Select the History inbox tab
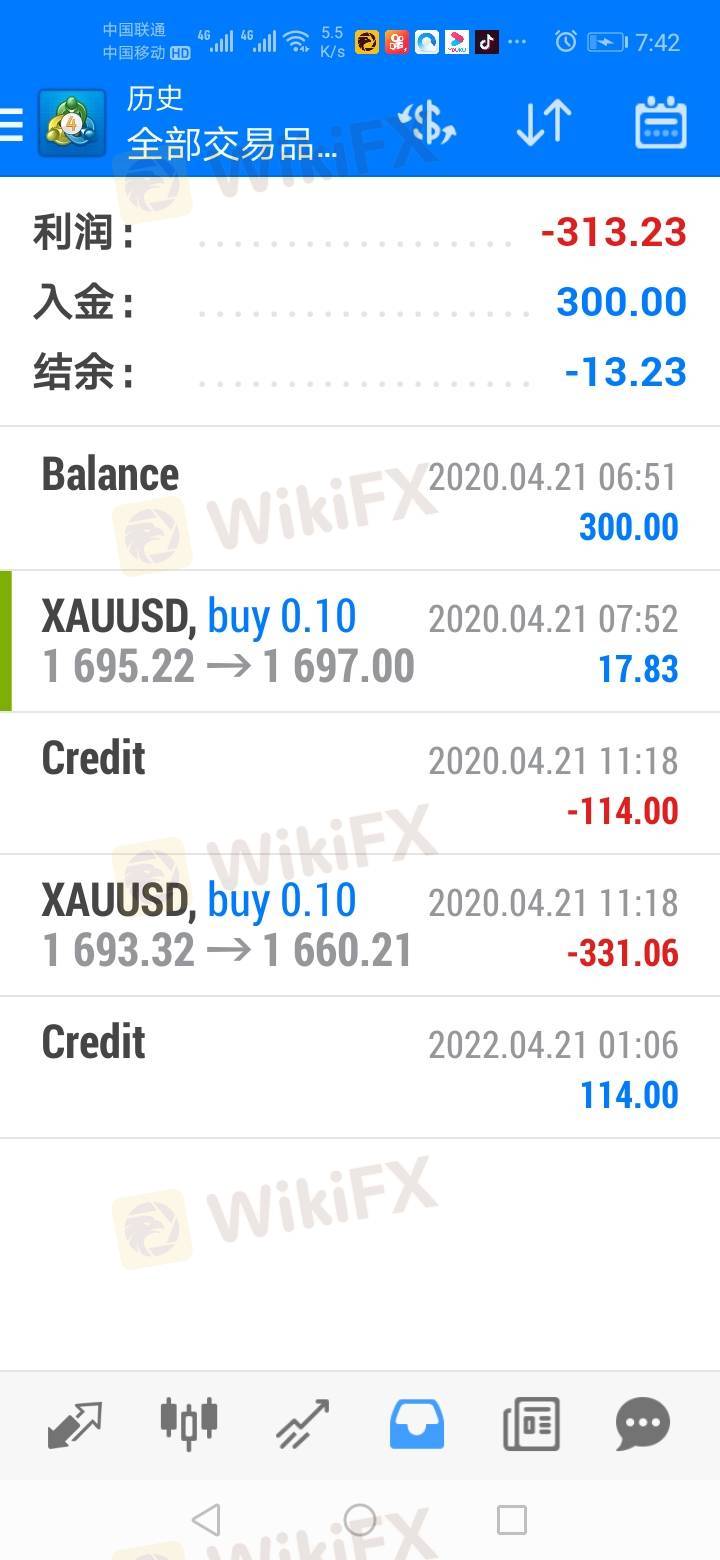This screenshot has height=1560, width=720. 417,1424
